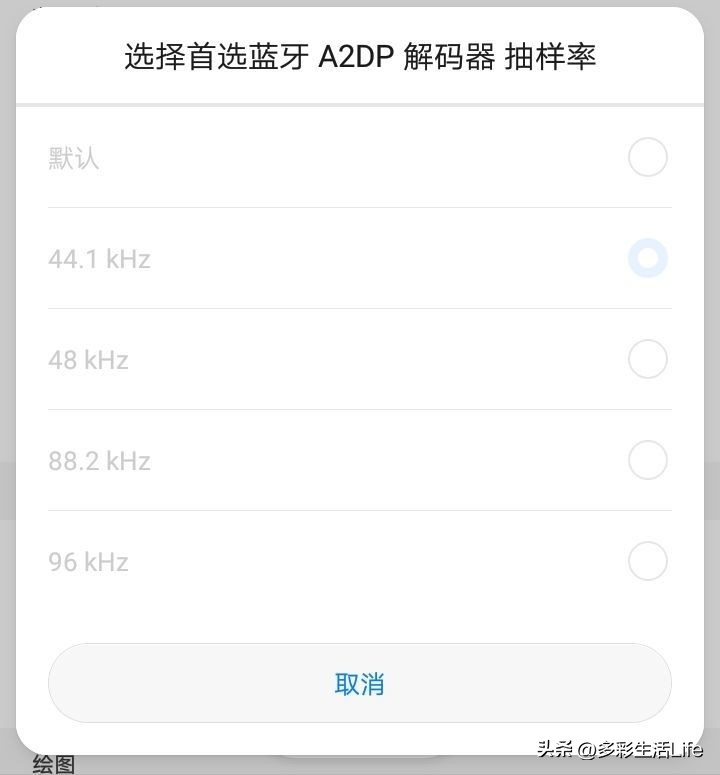The height and width of the screenshot is (775, 720).
Task: Select the 默认 row label text
Action: pyautogui.click(x=72, y=157)
